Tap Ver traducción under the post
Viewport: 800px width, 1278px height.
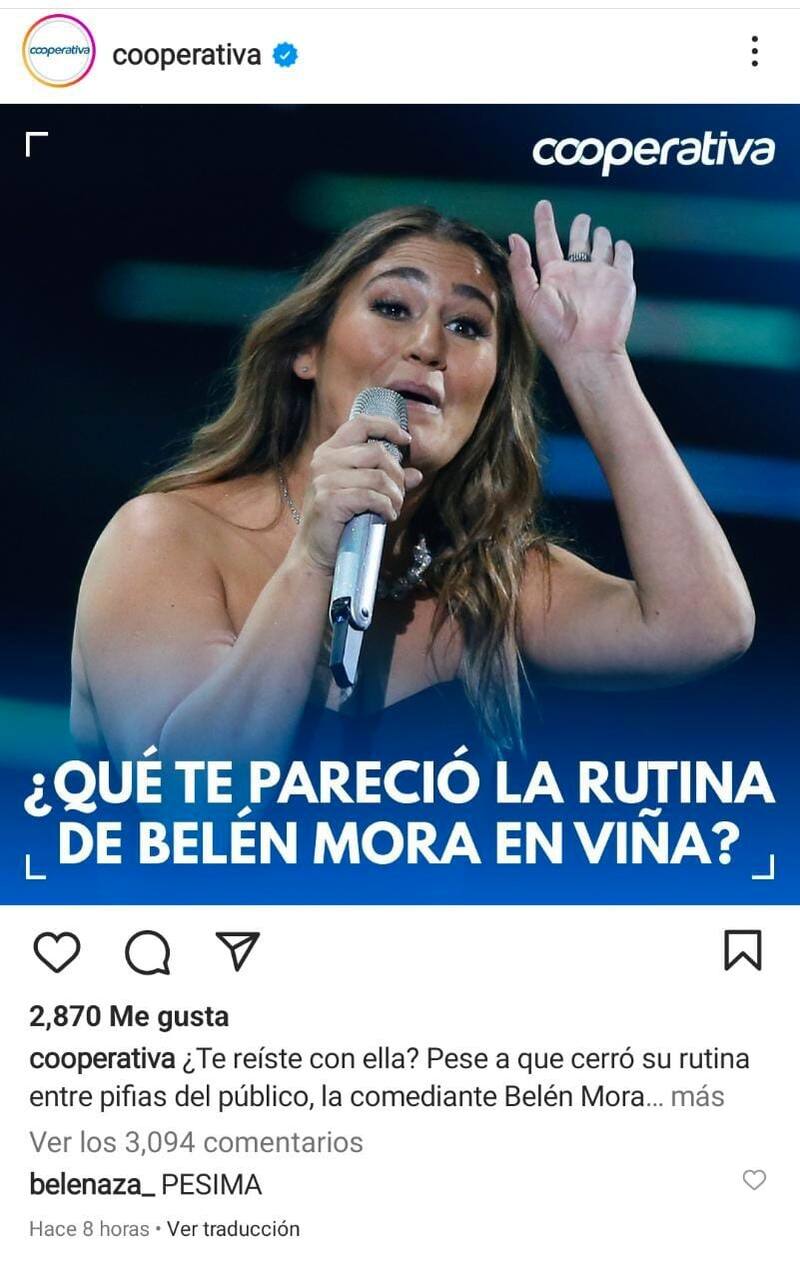tap(233, 1229)
